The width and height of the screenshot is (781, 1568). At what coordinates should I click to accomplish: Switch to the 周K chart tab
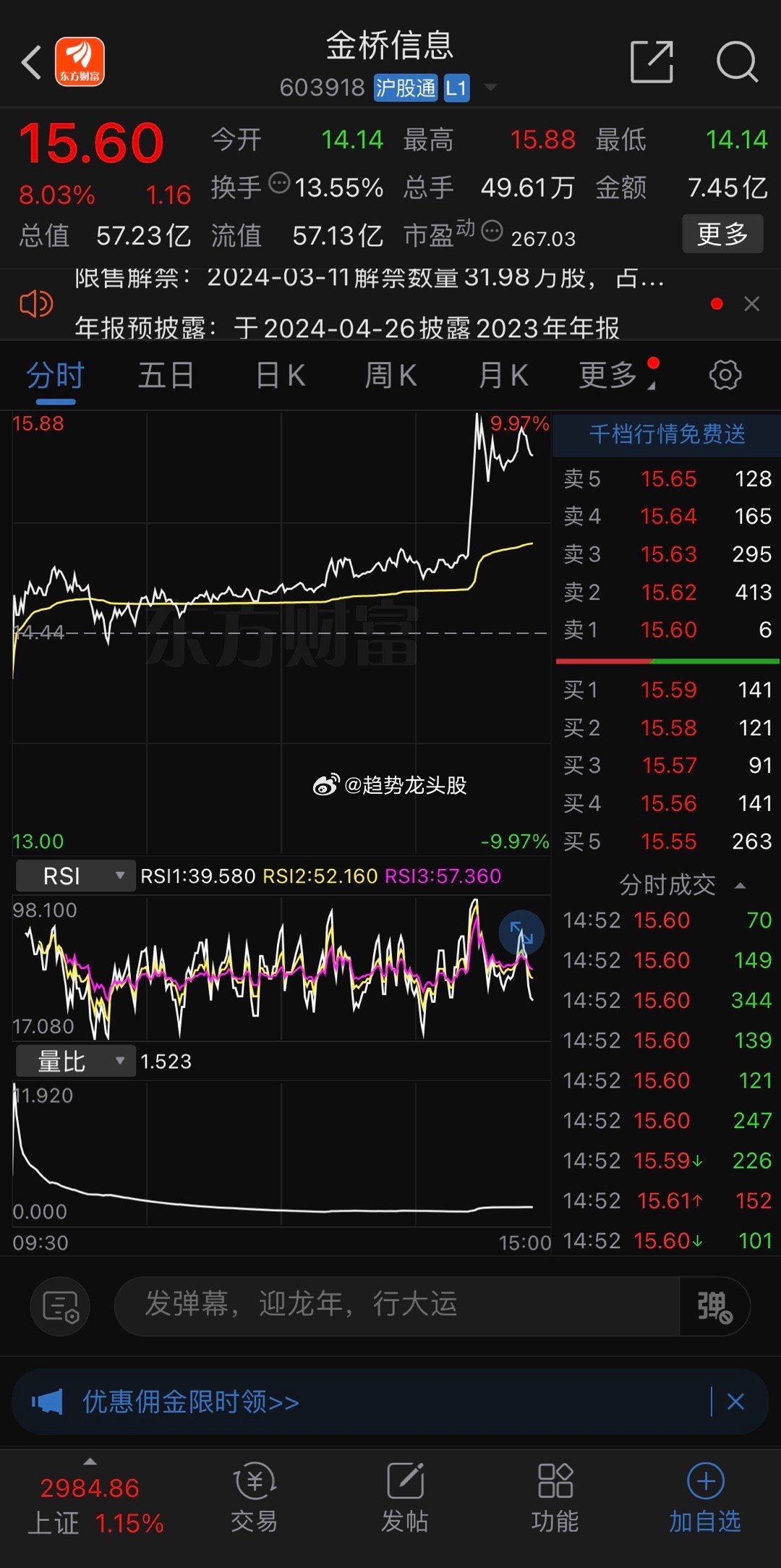pos(390,376)
